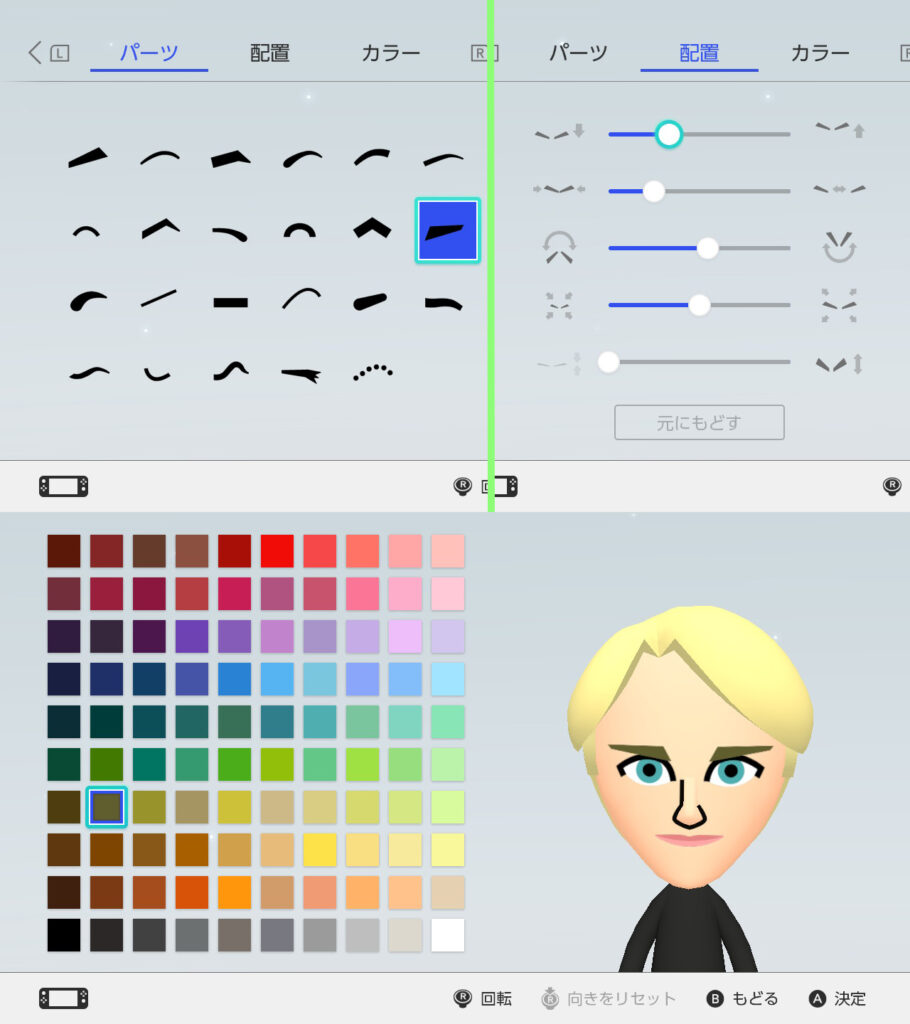Viewport: 910px width, 1024px height.
Task: Tap the highlighted パーツ tab above eyebrow shapes
Action: point(149,53)
